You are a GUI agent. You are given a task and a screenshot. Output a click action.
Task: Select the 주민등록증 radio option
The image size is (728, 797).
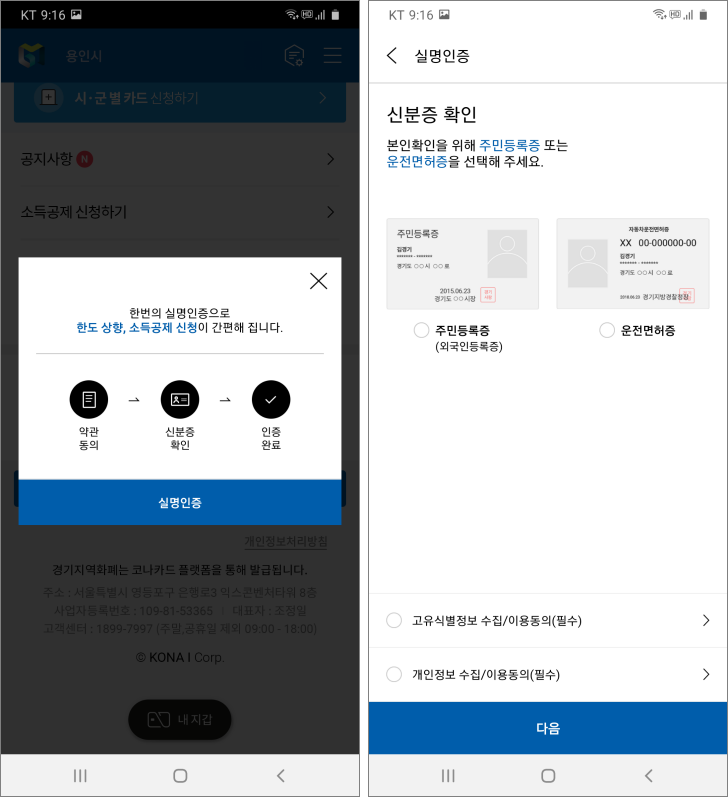(x=421, y=330)
